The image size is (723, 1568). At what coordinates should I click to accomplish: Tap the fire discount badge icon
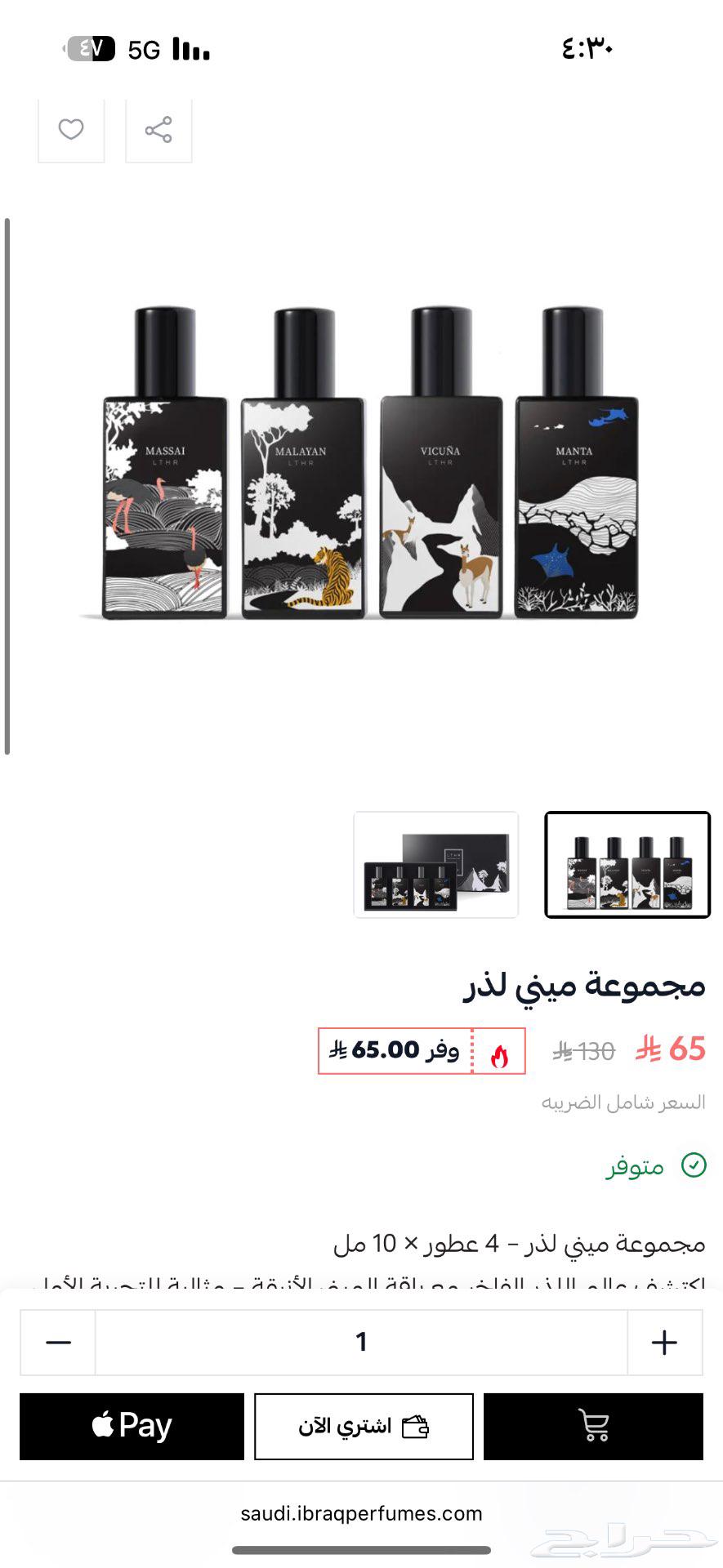coord(498,1051)
